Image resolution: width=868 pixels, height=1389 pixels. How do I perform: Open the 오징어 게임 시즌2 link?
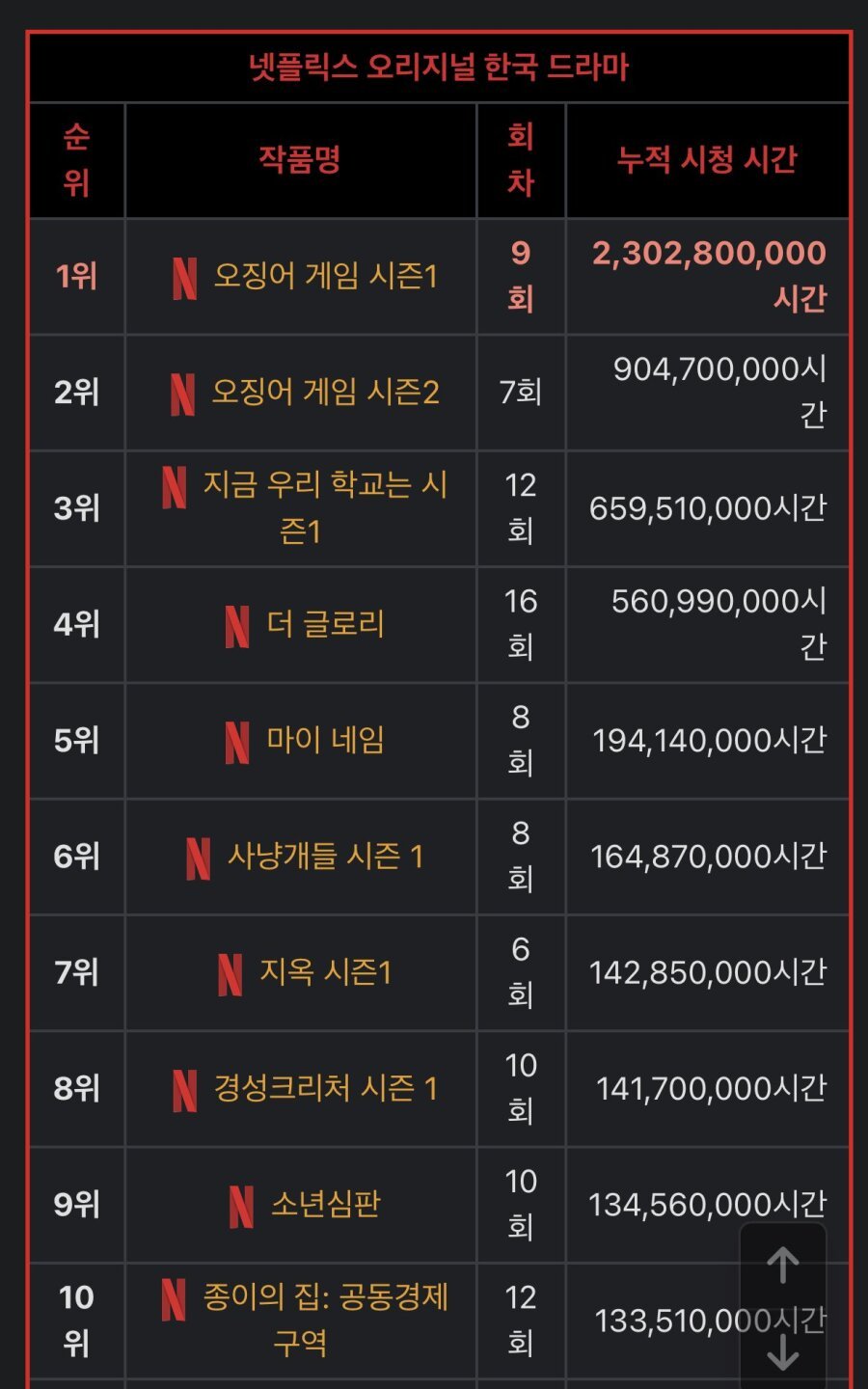(325, 392)
